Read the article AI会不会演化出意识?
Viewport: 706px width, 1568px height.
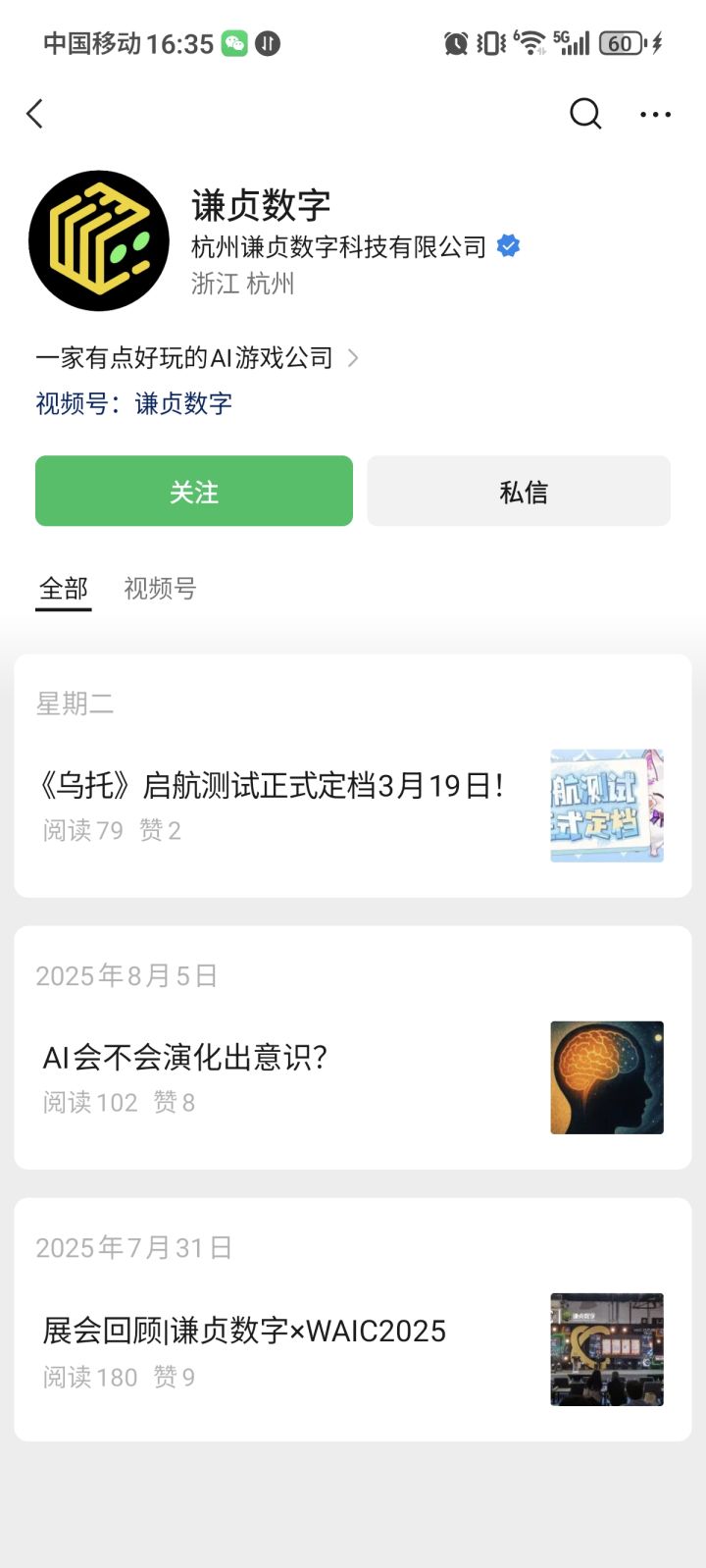[x=186, y=1058]
